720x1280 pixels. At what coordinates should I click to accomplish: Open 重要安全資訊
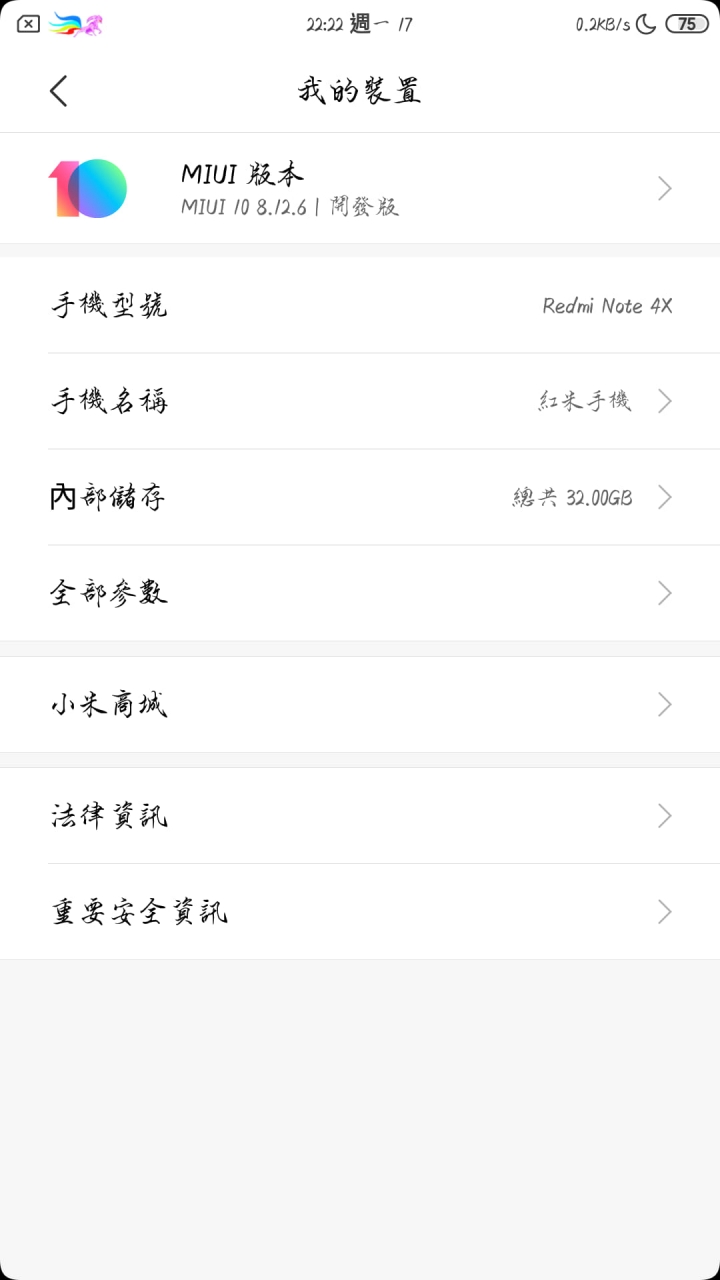click(360, 912)
